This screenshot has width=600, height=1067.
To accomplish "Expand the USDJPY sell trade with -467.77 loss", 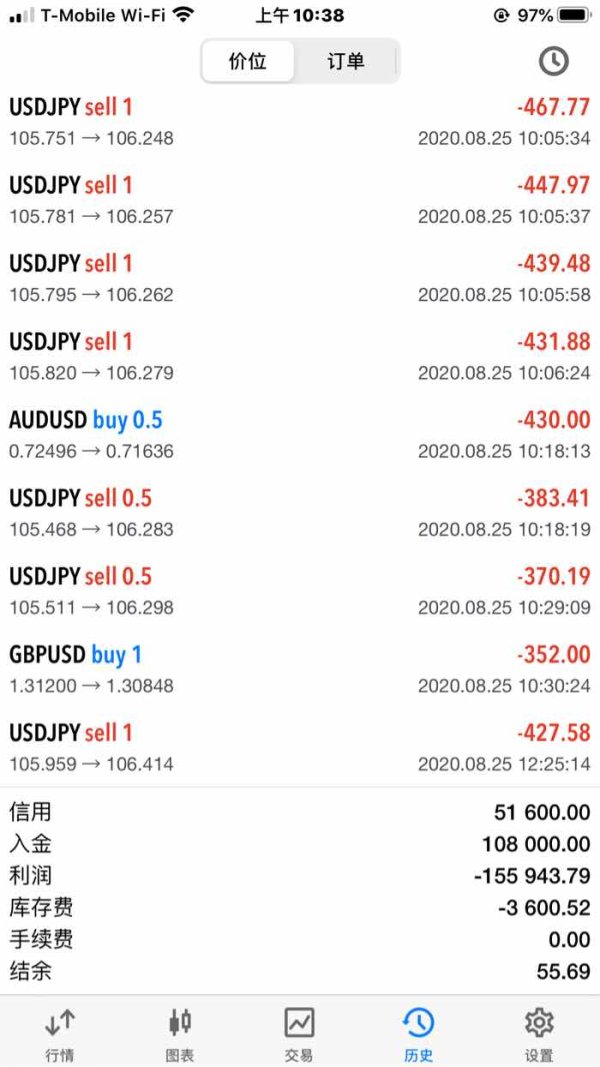I will 300,121.
